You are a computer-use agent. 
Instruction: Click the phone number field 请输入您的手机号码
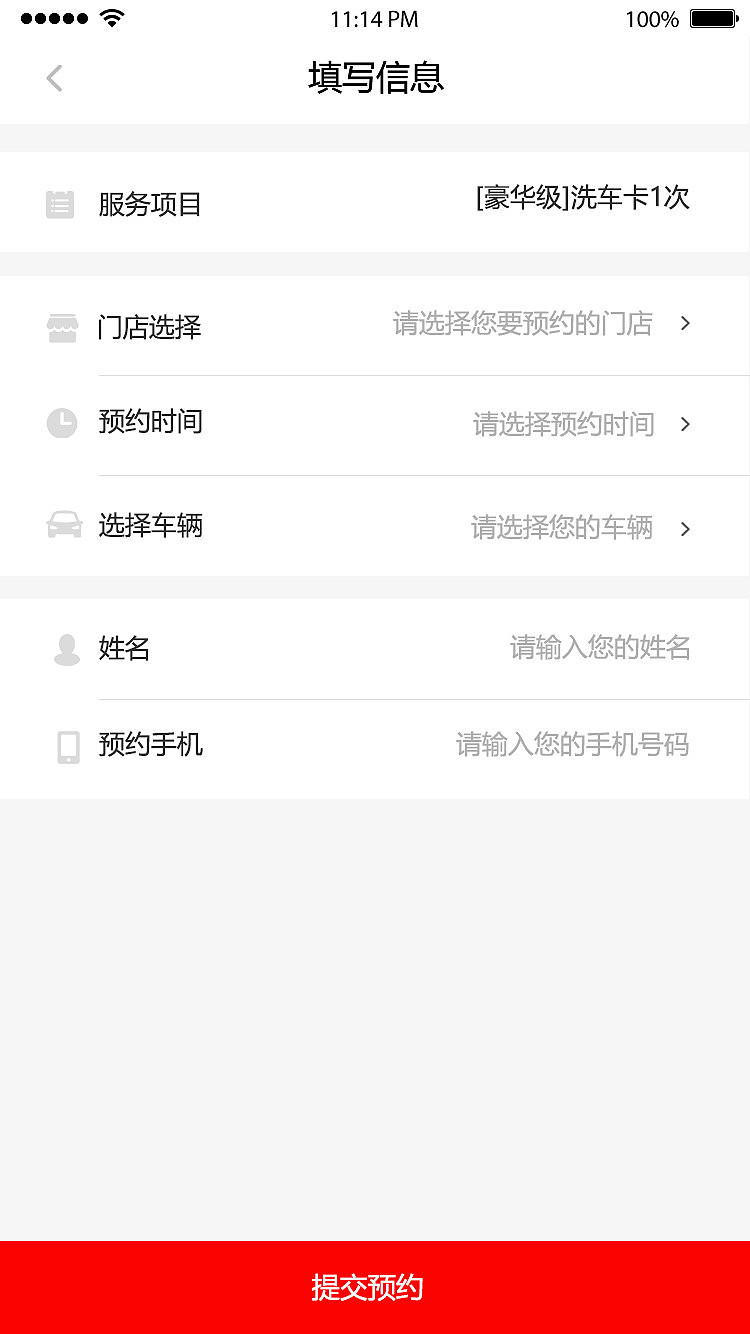point(572,746)
